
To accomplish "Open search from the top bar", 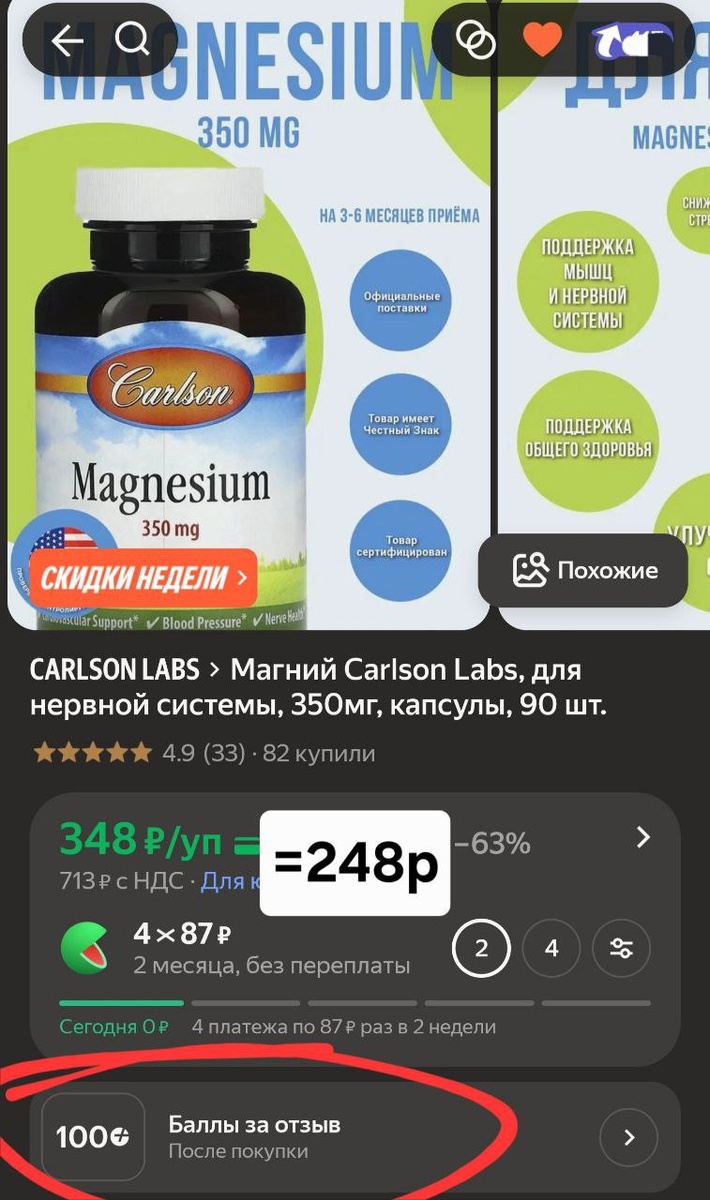I will 131,40.
